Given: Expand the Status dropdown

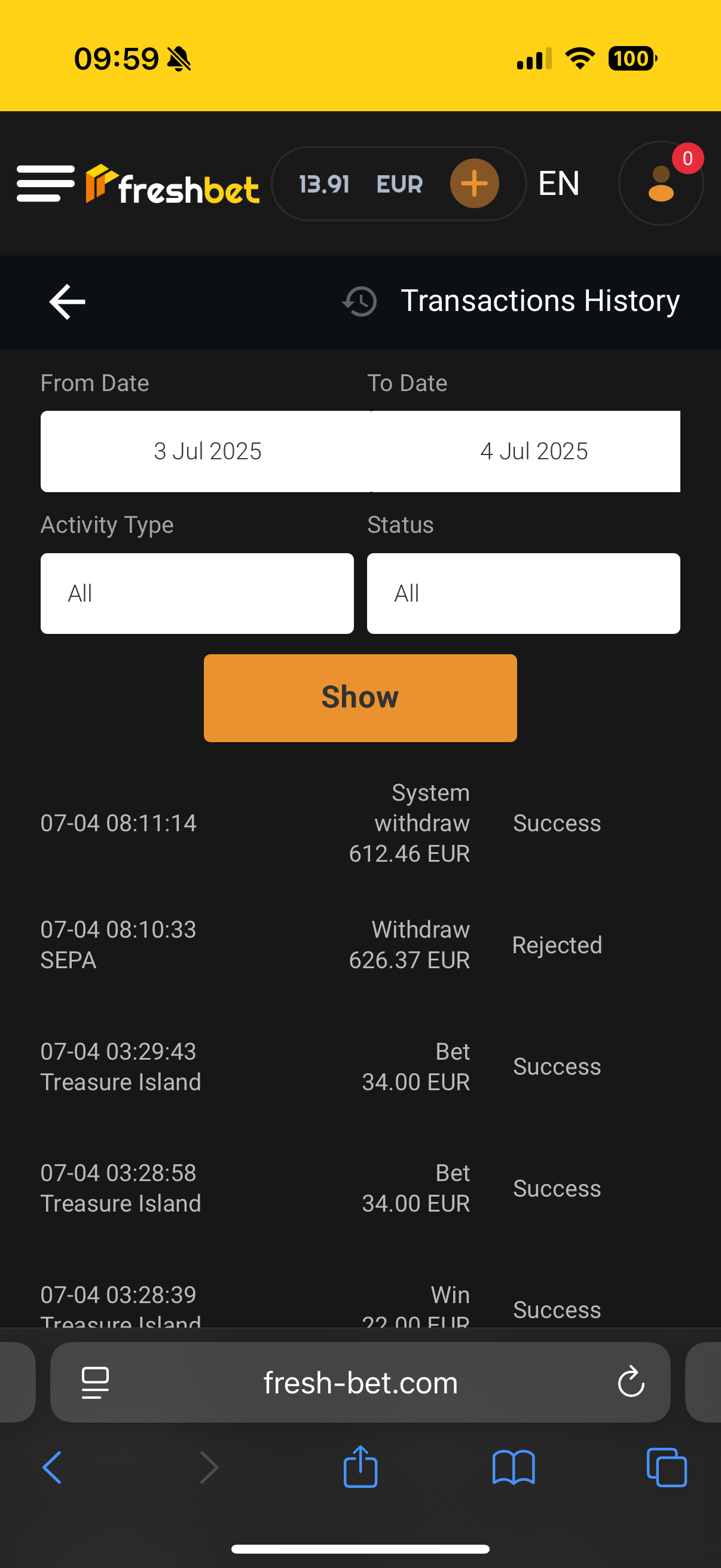Looking at the screenshot, I should tap(523, 593).
